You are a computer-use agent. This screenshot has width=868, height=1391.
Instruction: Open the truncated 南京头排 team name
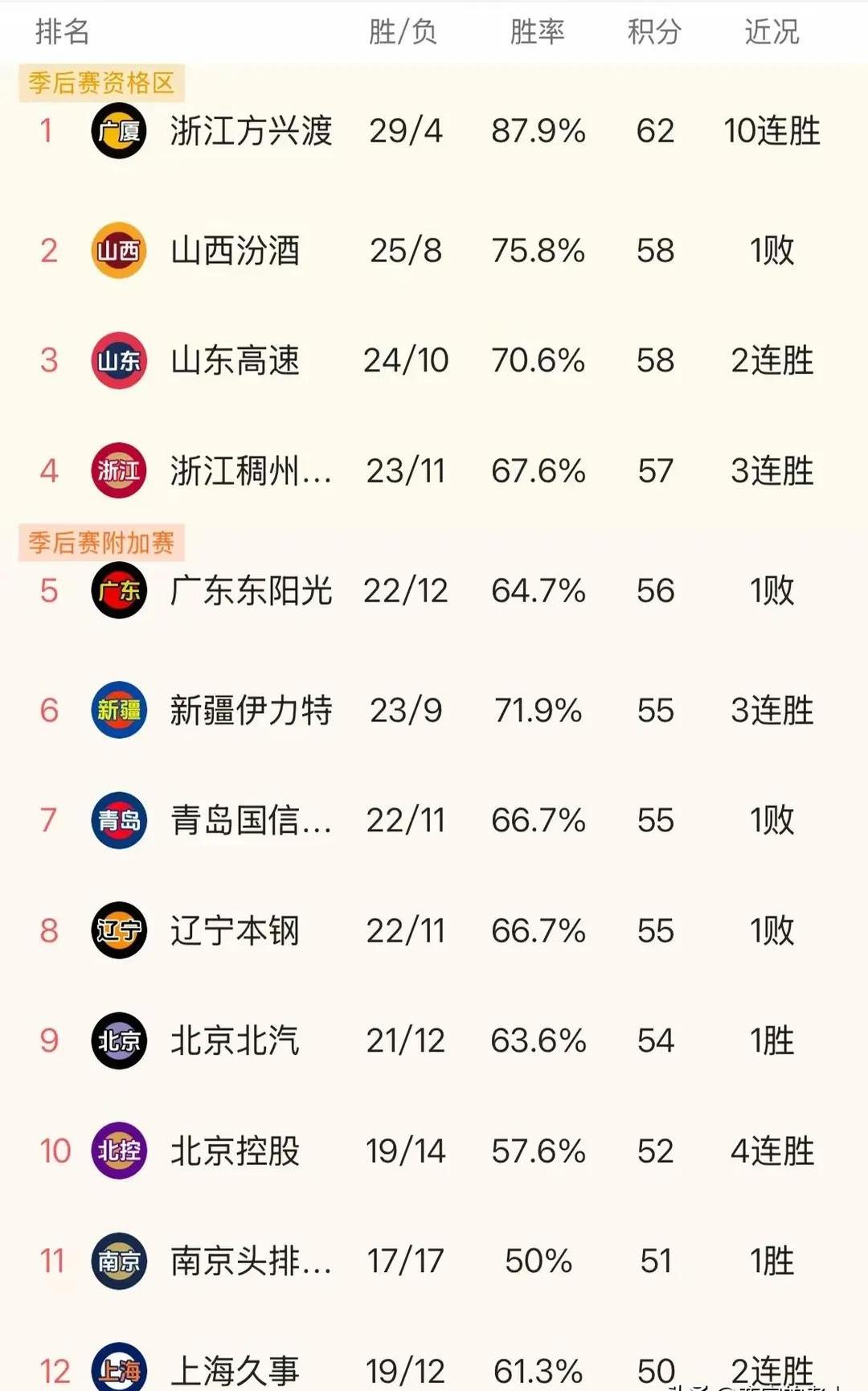[249, 1262]
